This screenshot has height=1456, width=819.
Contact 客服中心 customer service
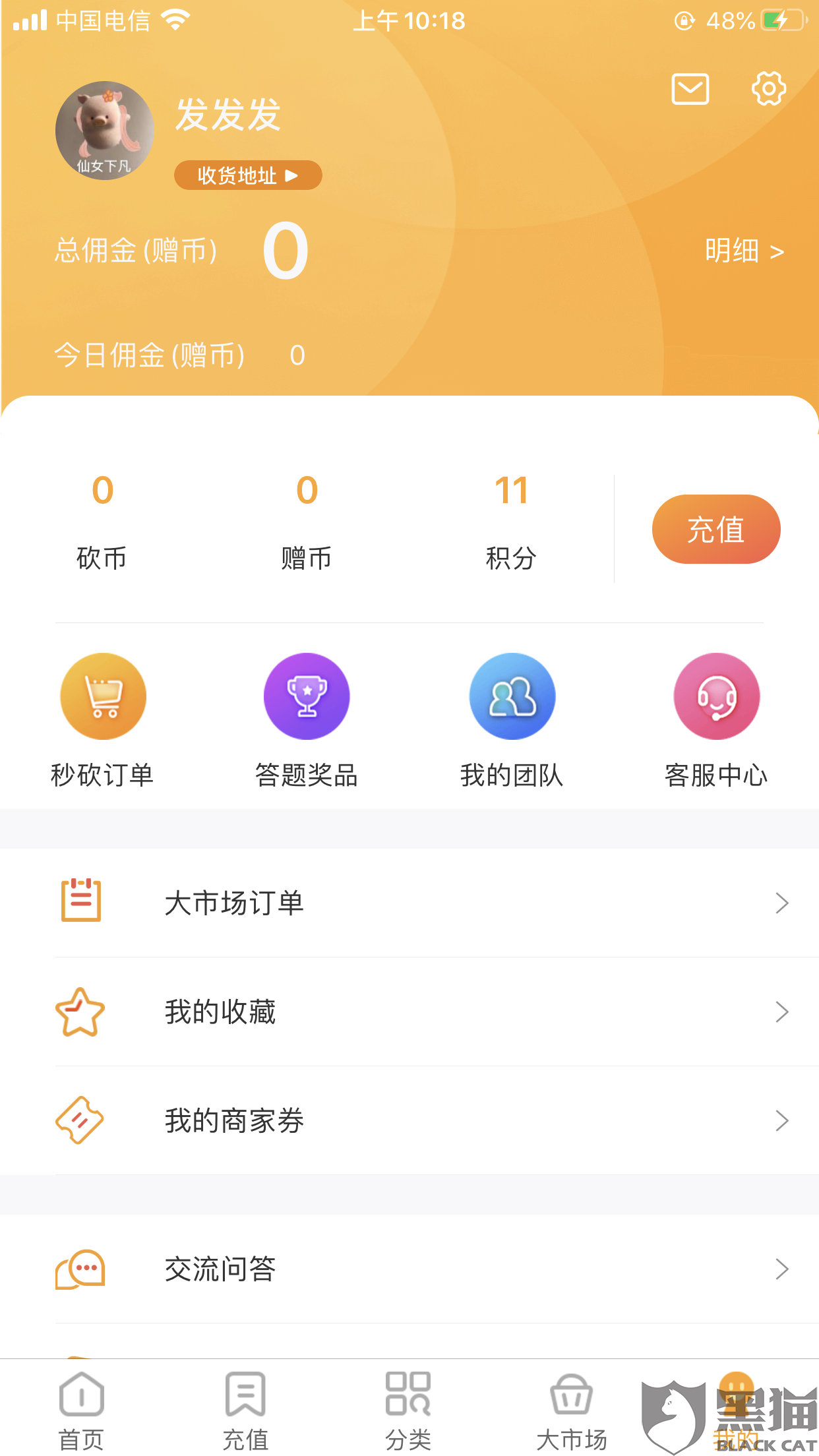(x=716, y=719)
